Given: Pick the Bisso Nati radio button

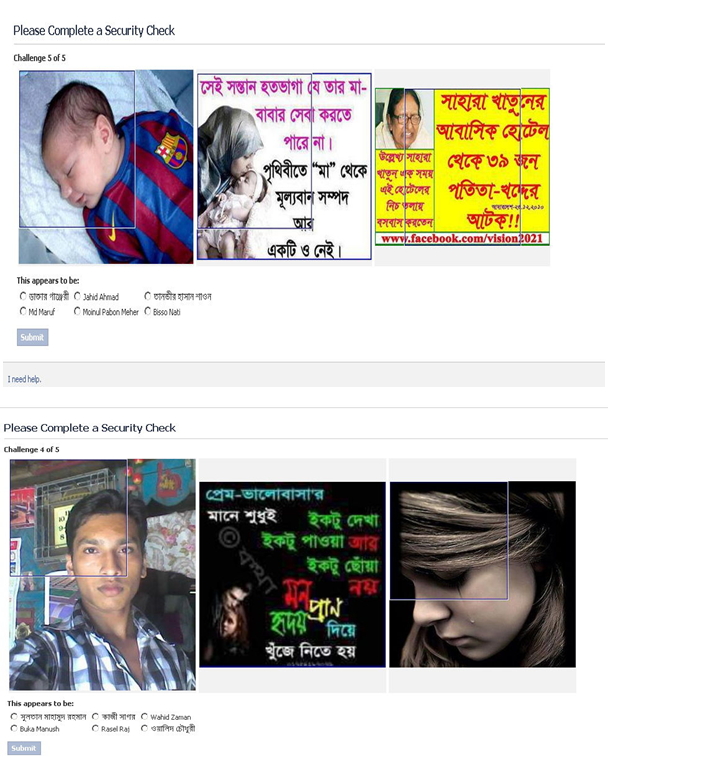Looking at the screenshot, I should click(x=148, y=312).
